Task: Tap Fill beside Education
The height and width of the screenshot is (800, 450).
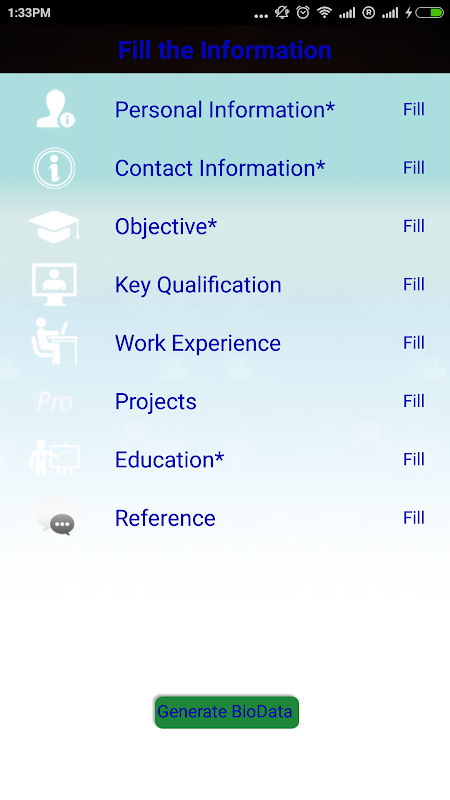Action: (414, 459)
